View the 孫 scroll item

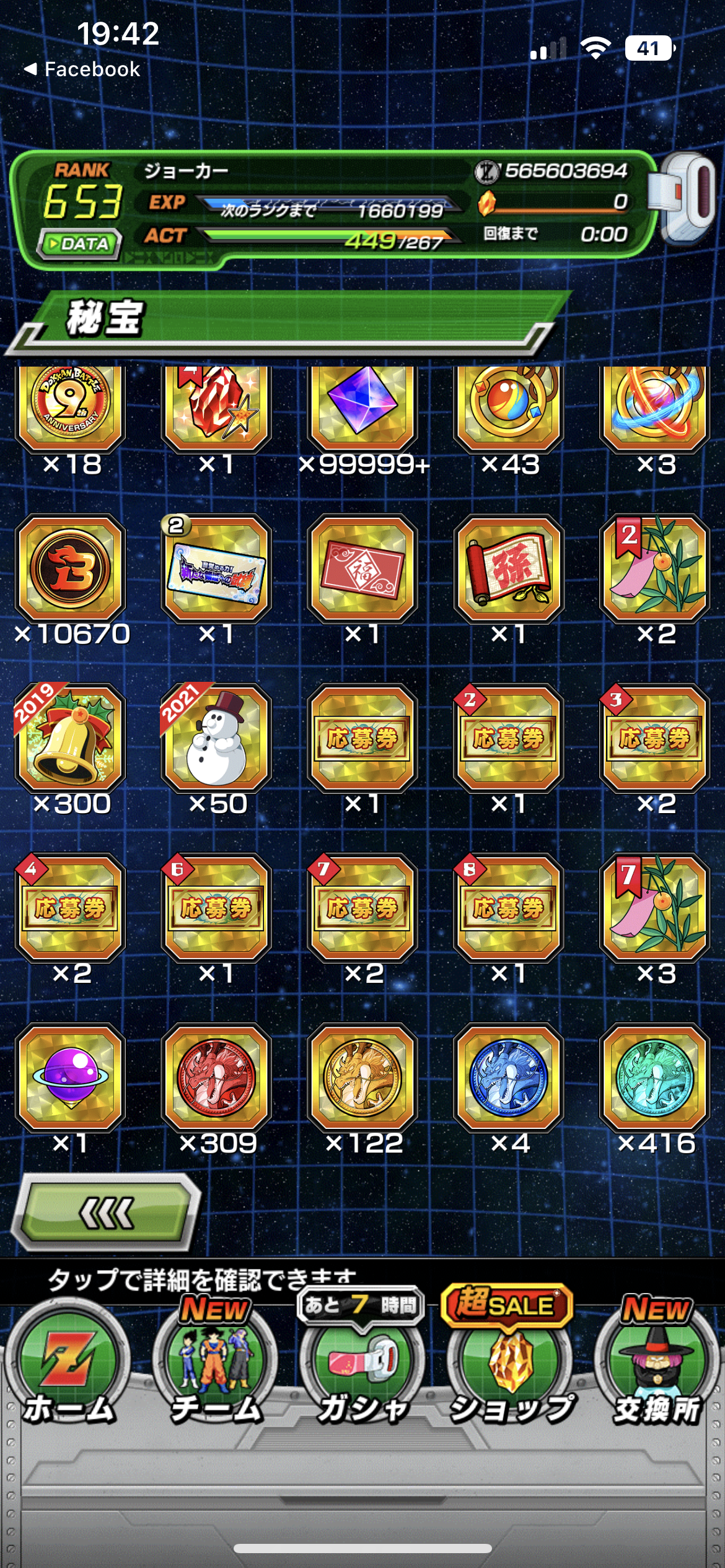pyautogui.click(x=509, y=568)
